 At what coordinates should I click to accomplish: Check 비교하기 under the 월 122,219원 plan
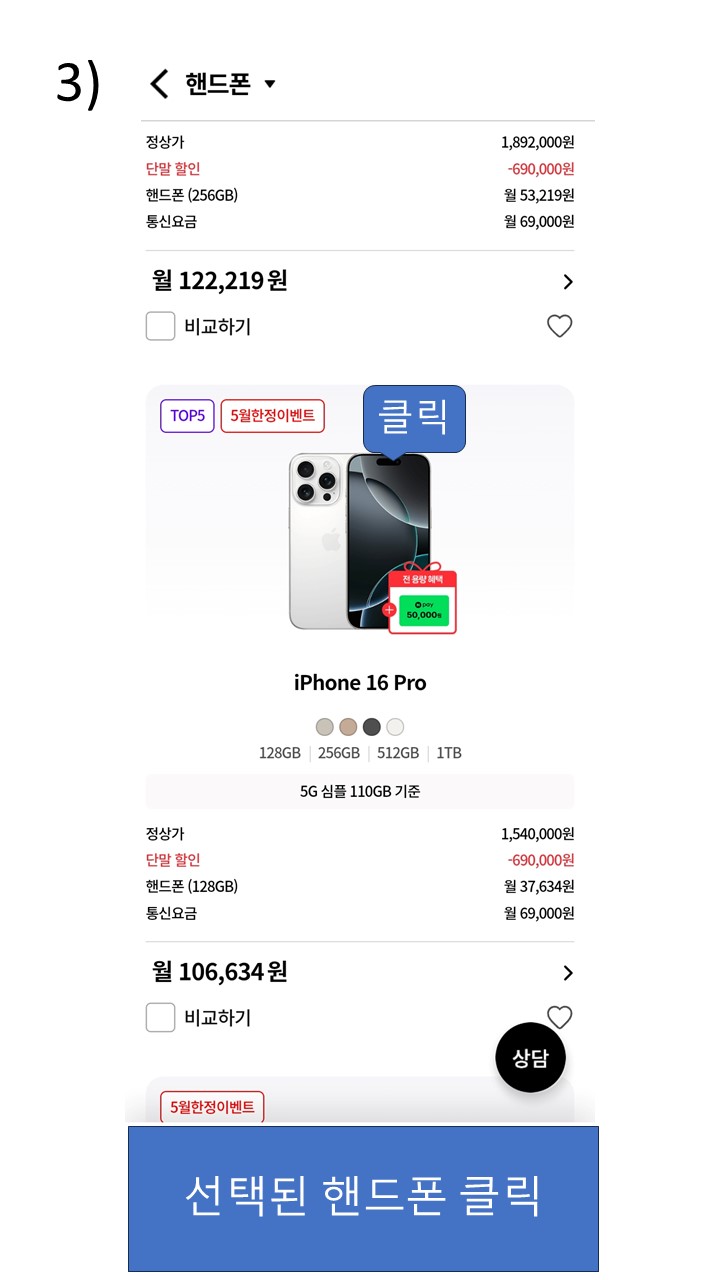point(161,326)
